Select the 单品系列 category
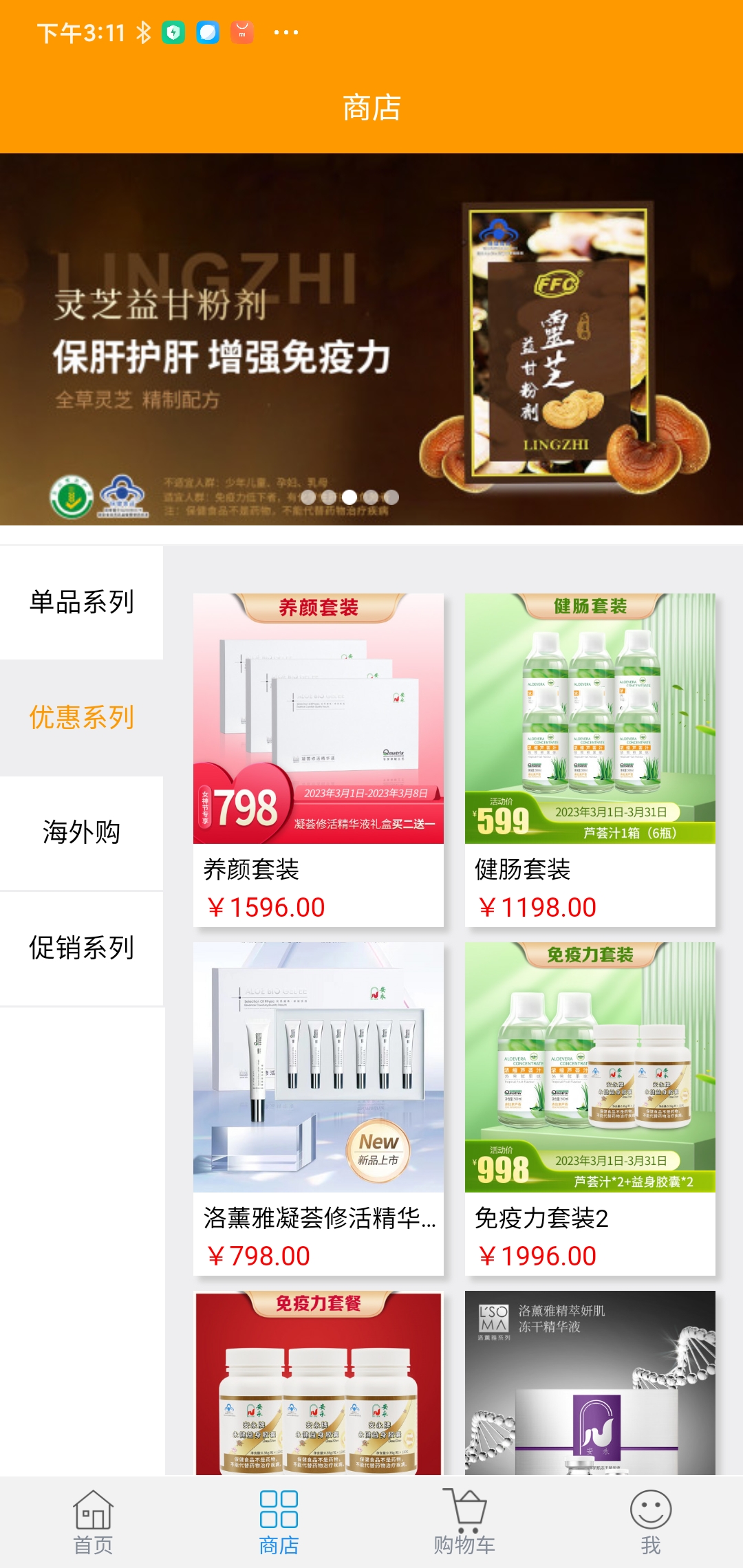Viewport: 743px width, 1568px height. pos(81,602)
